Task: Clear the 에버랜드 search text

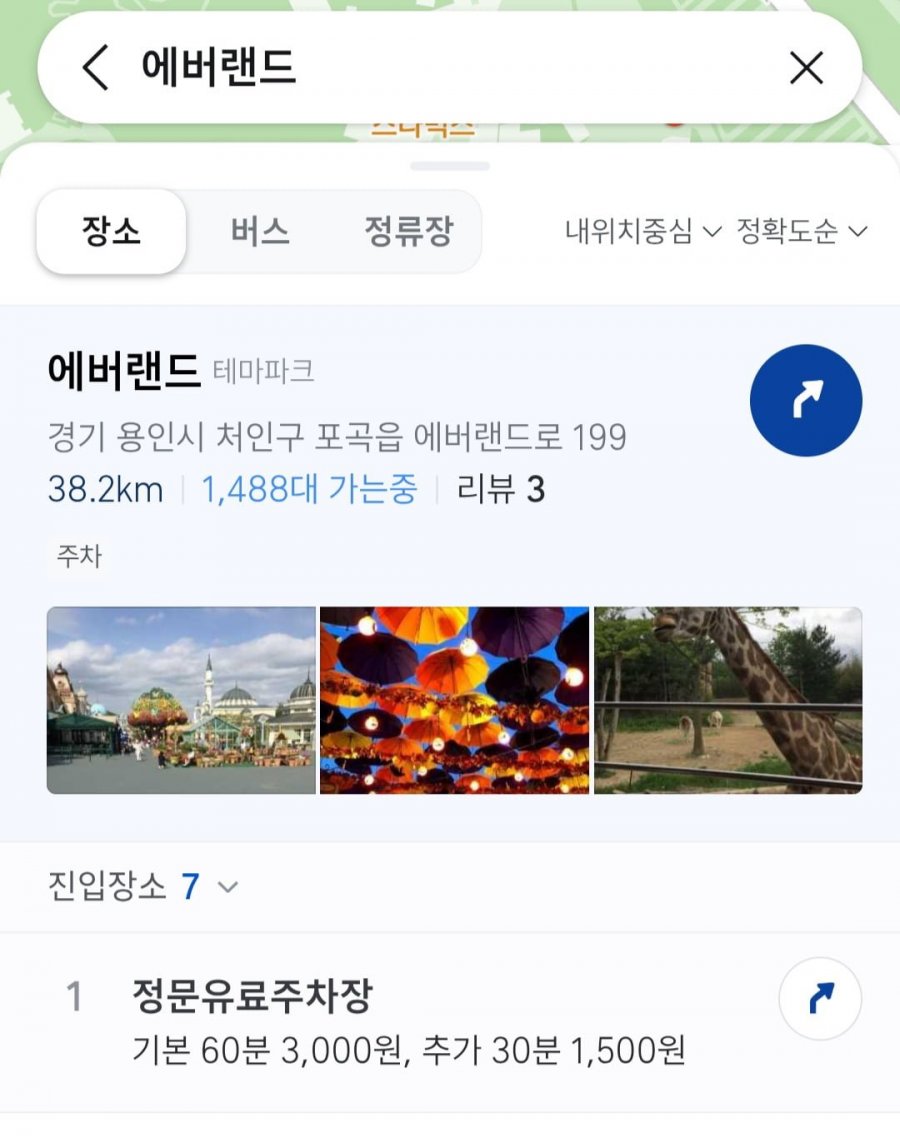Action: 806,68
